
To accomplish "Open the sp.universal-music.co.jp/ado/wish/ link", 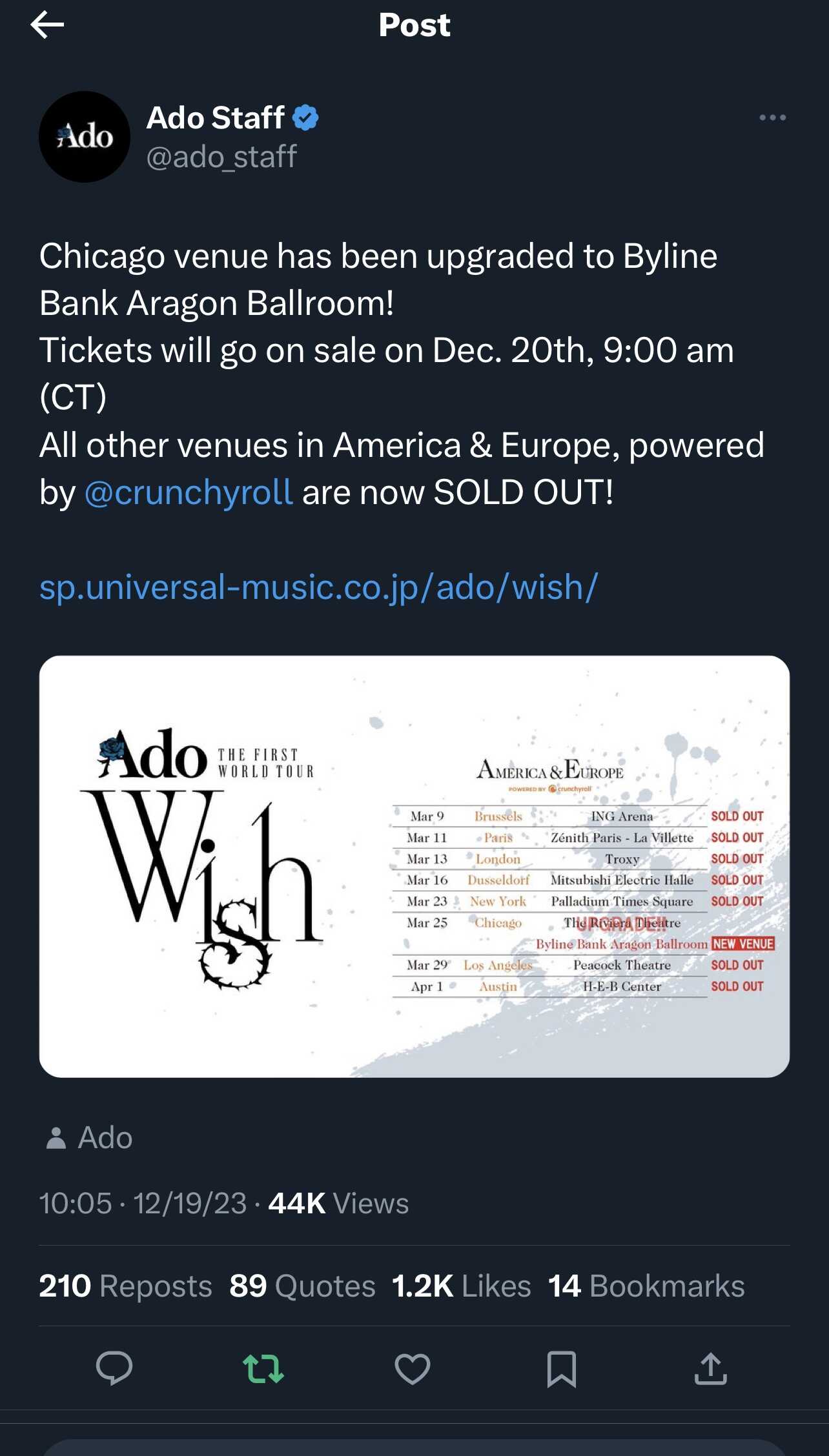I will pyautogui.click(x=318, y=587).
